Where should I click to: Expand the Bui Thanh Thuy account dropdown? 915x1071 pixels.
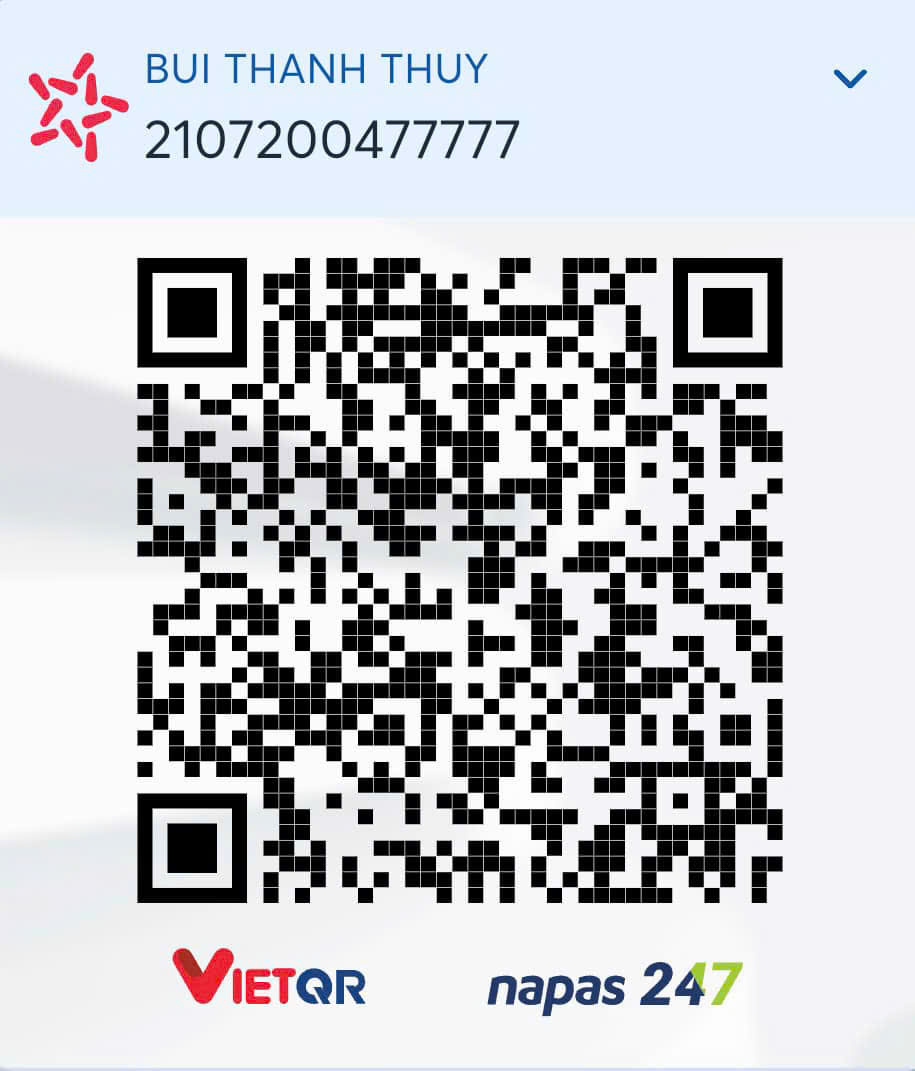(849, 79)
